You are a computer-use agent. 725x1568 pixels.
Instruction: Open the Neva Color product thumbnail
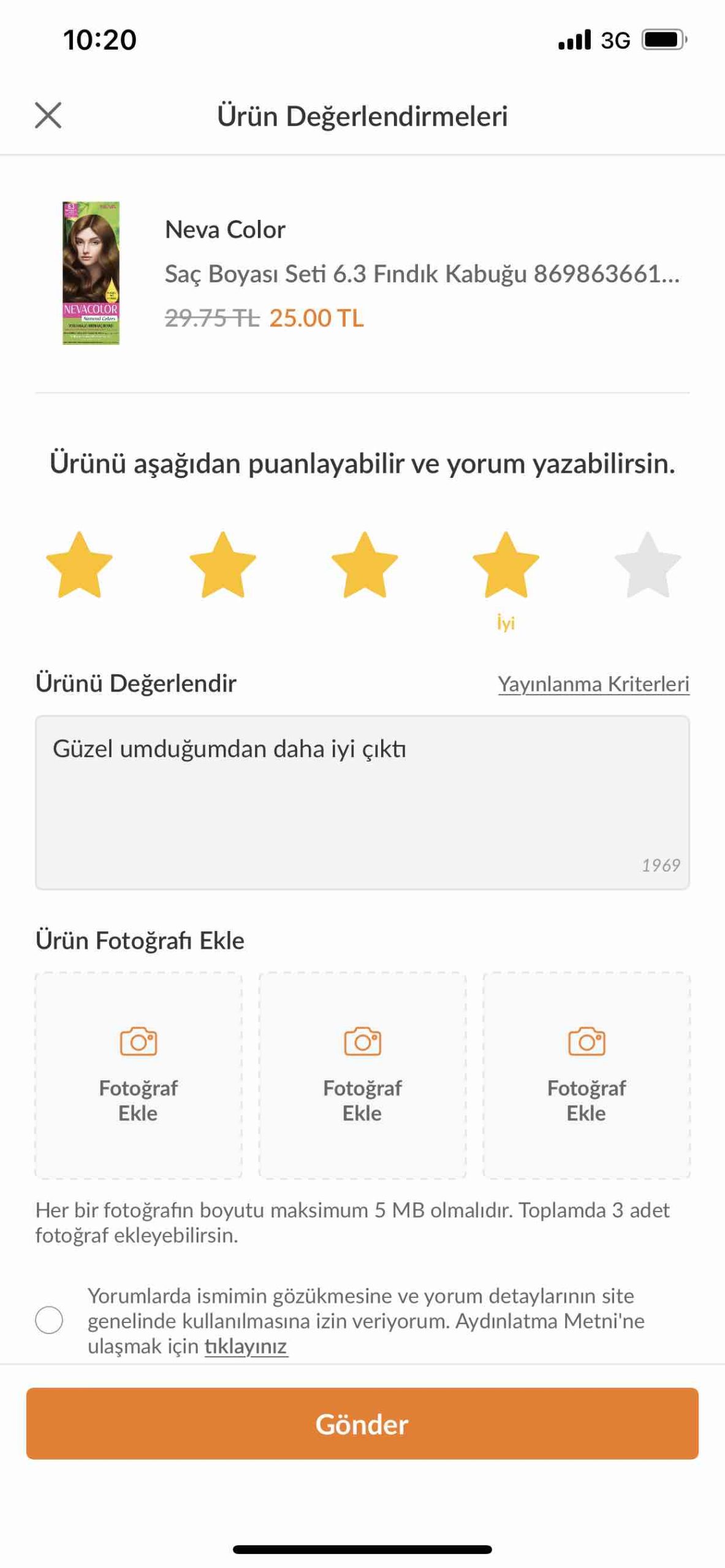tap(91, 273)
